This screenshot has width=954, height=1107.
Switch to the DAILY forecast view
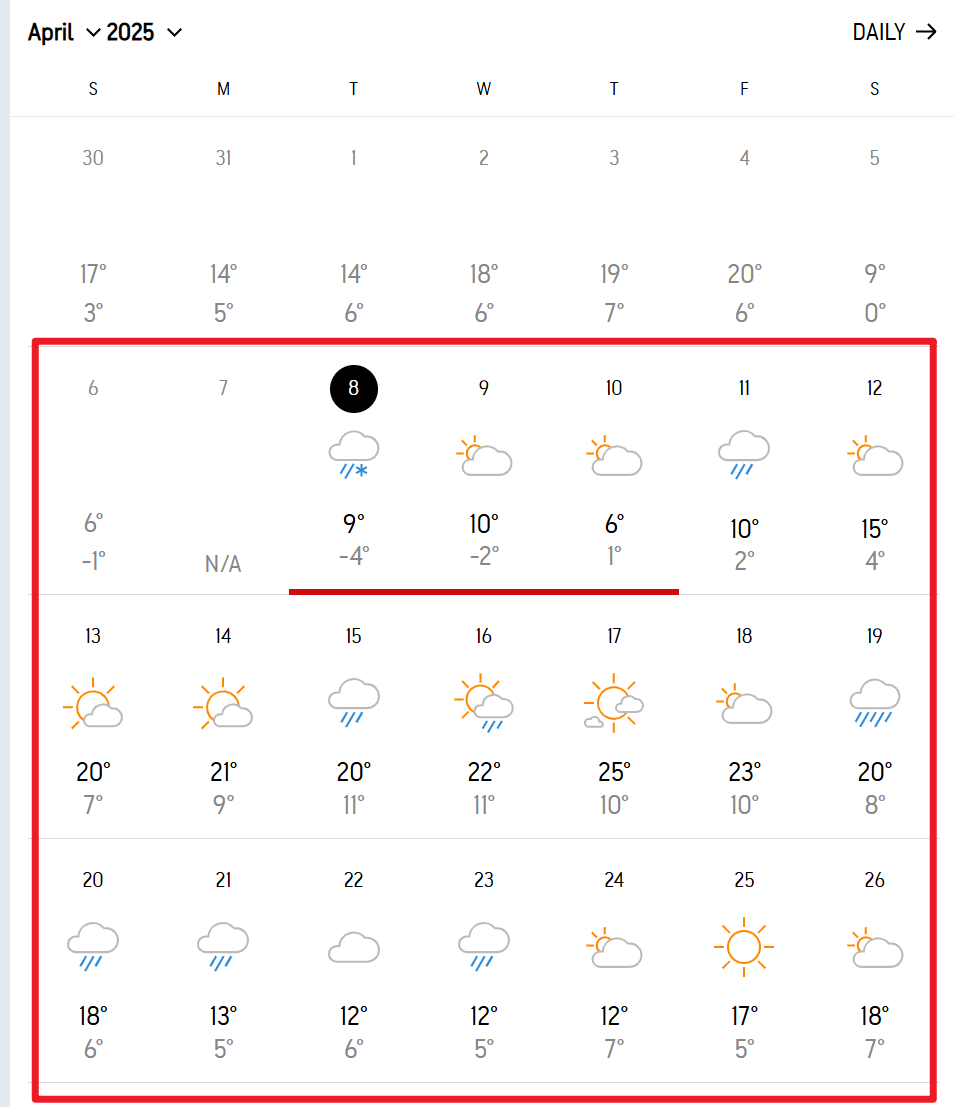[880, 31]
